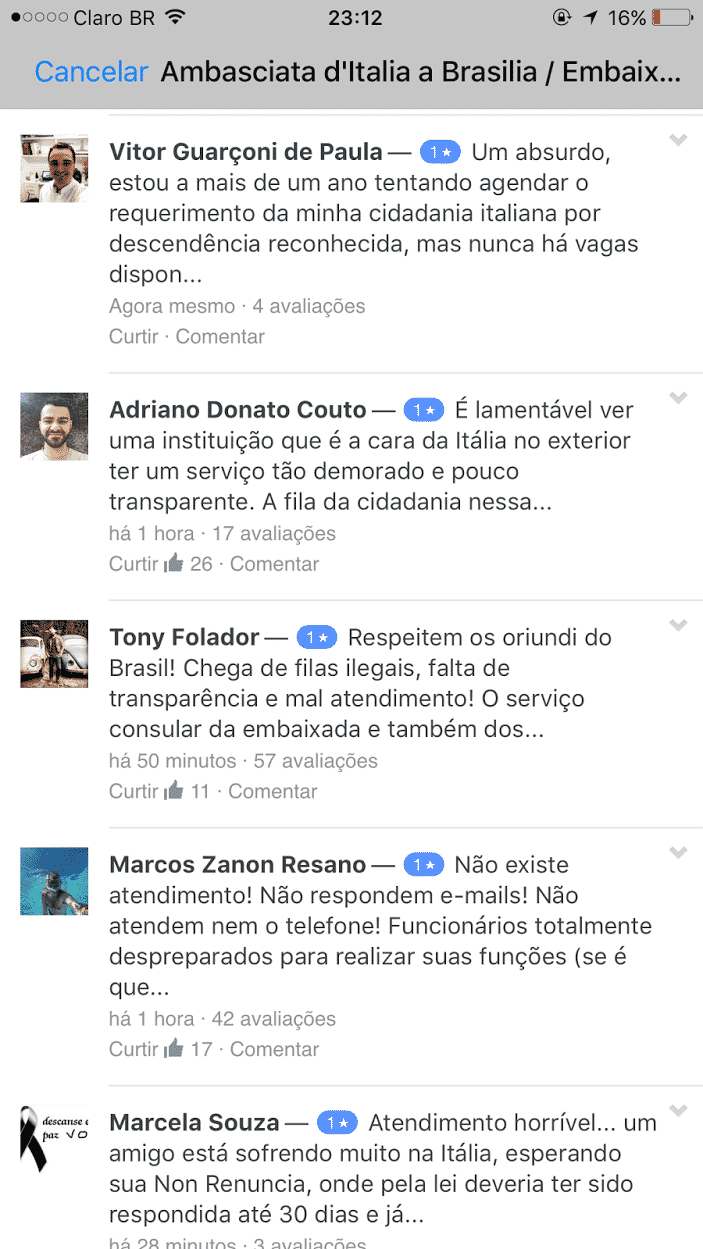Viewport: 703px width, 1249px height.
Task: Open Marcos Zanon Resano's profile name
Action: click(x=238, y=865)
